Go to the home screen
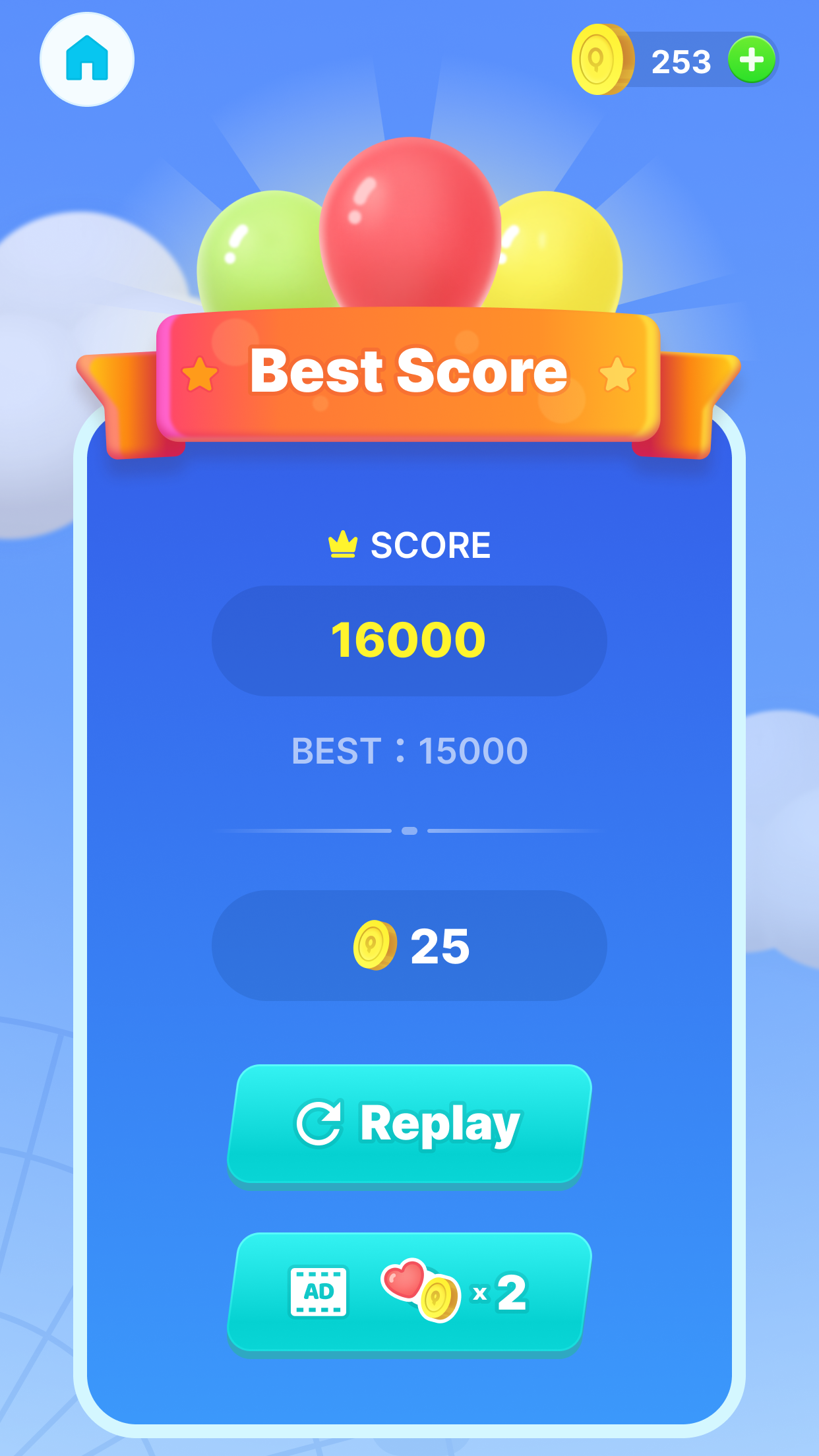The image size is (819, 1456). 87,59
